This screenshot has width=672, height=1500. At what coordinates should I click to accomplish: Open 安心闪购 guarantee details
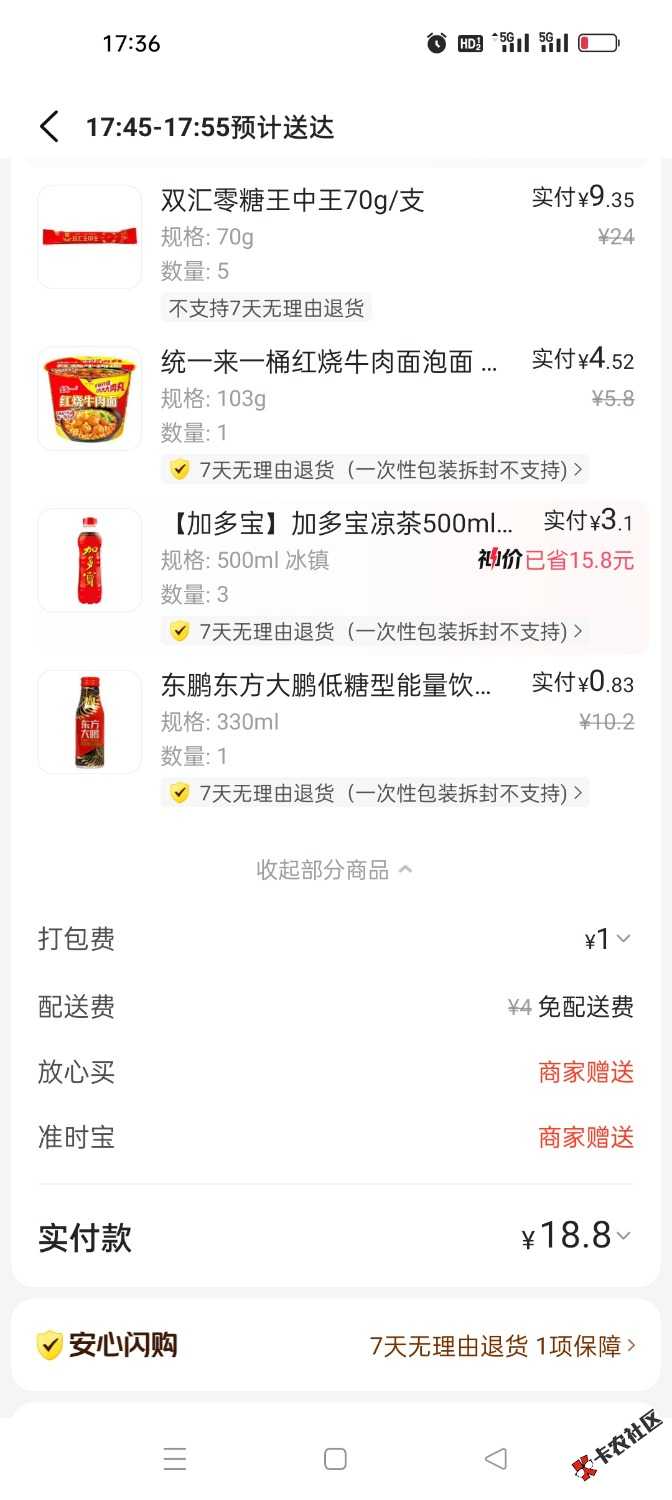click(x=336, y=1345)
